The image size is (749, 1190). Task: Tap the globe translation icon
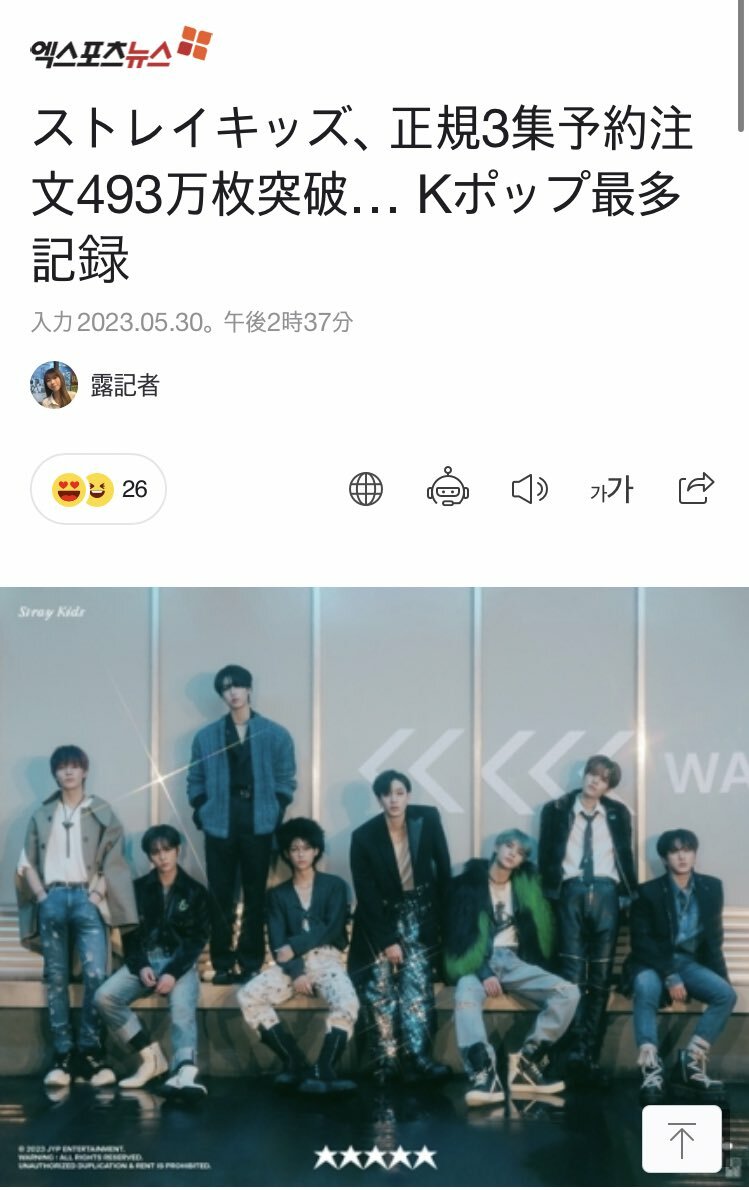pyautogui.click(x=366, y=489)
